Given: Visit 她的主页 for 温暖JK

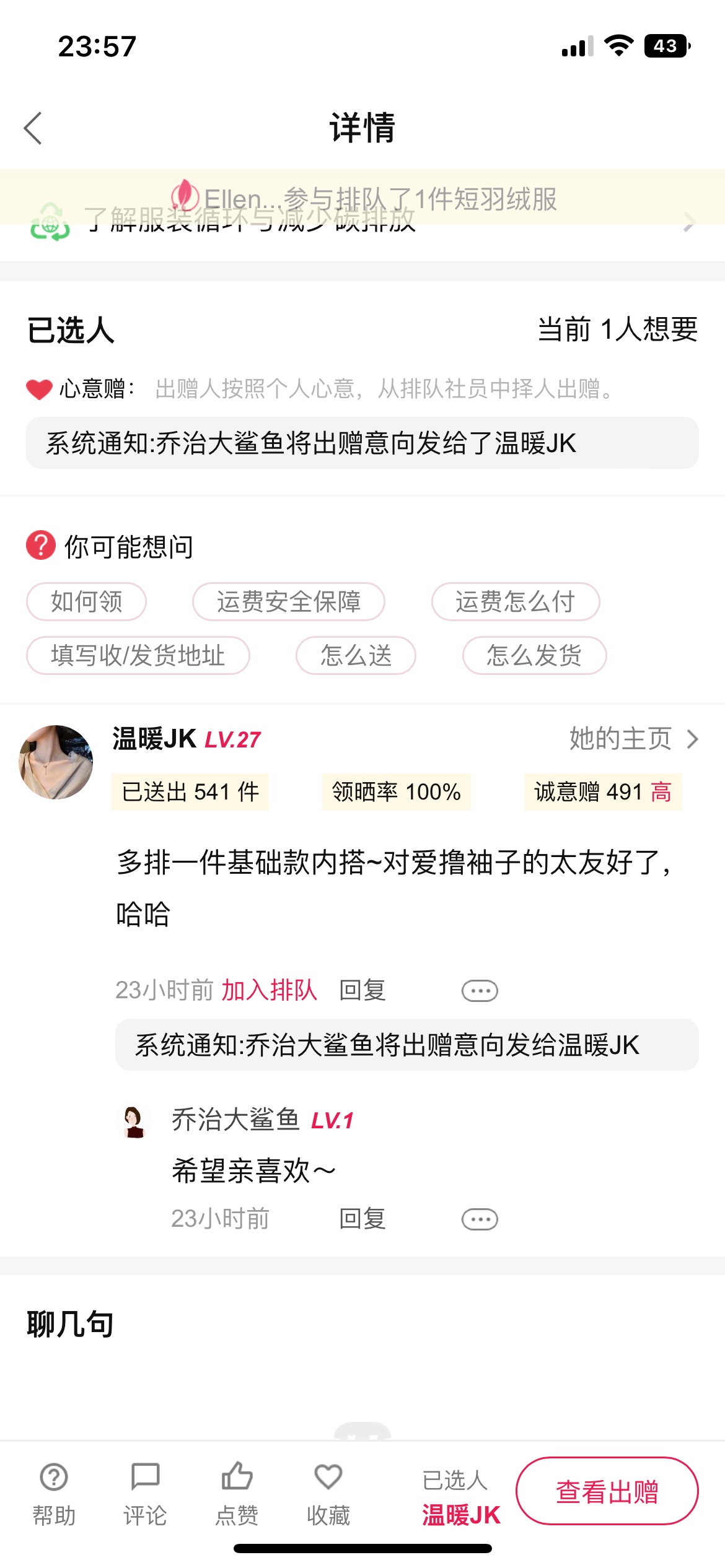Looking at the screenshot, I should click(x=632, y=739).
